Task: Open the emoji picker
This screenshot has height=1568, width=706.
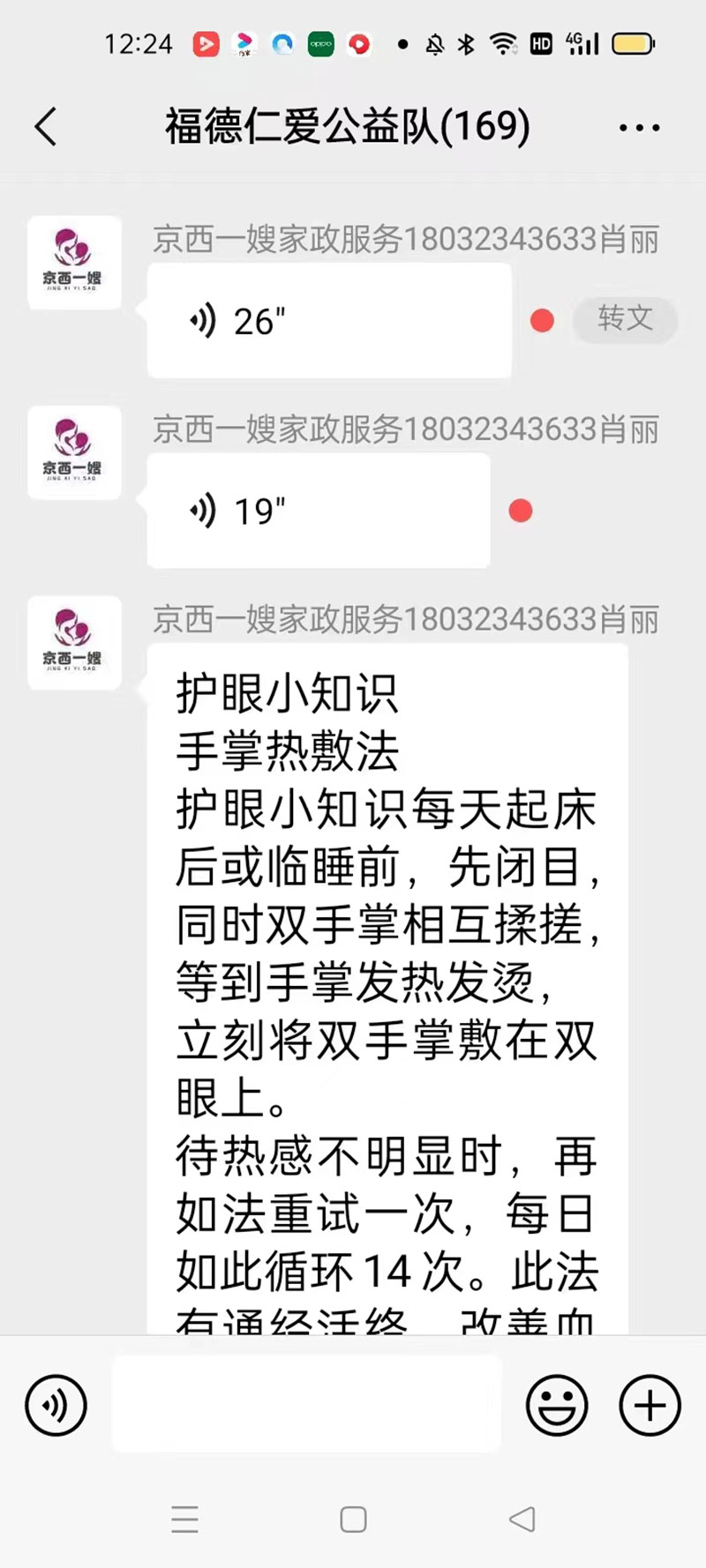Action: pos(557,1405)
